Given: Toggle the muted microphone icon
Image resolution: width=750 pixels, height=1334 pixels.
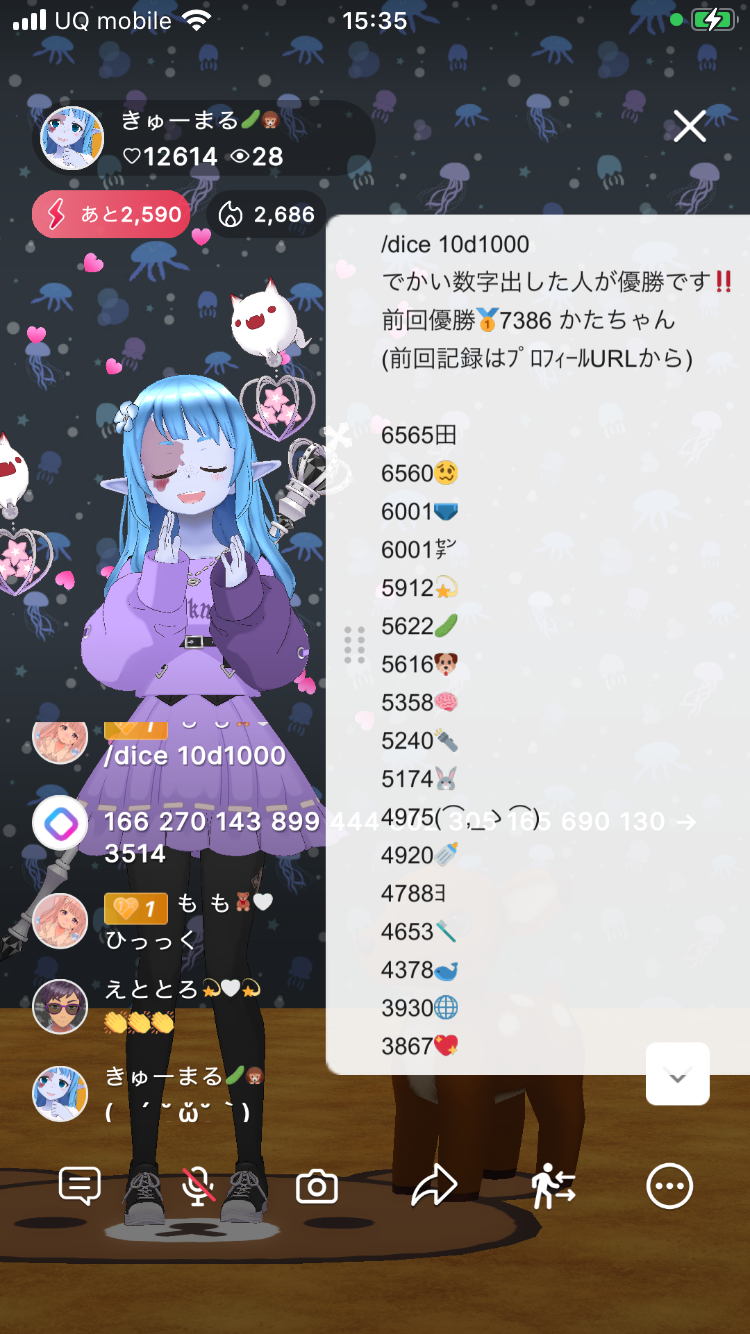Looking at the screenshot, I should [198, 1187].
